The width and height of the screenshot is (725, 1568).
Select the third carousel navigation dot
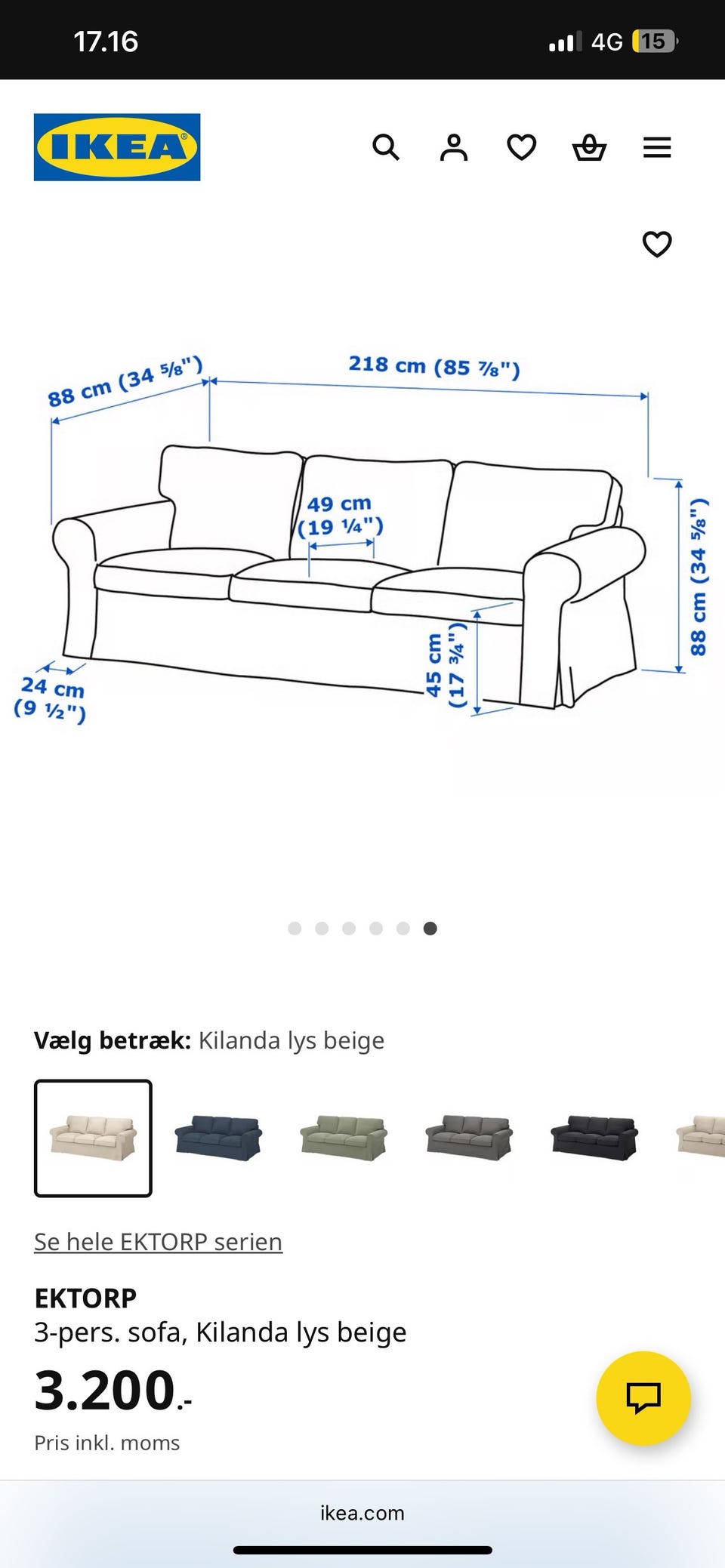tap(348, 929)
